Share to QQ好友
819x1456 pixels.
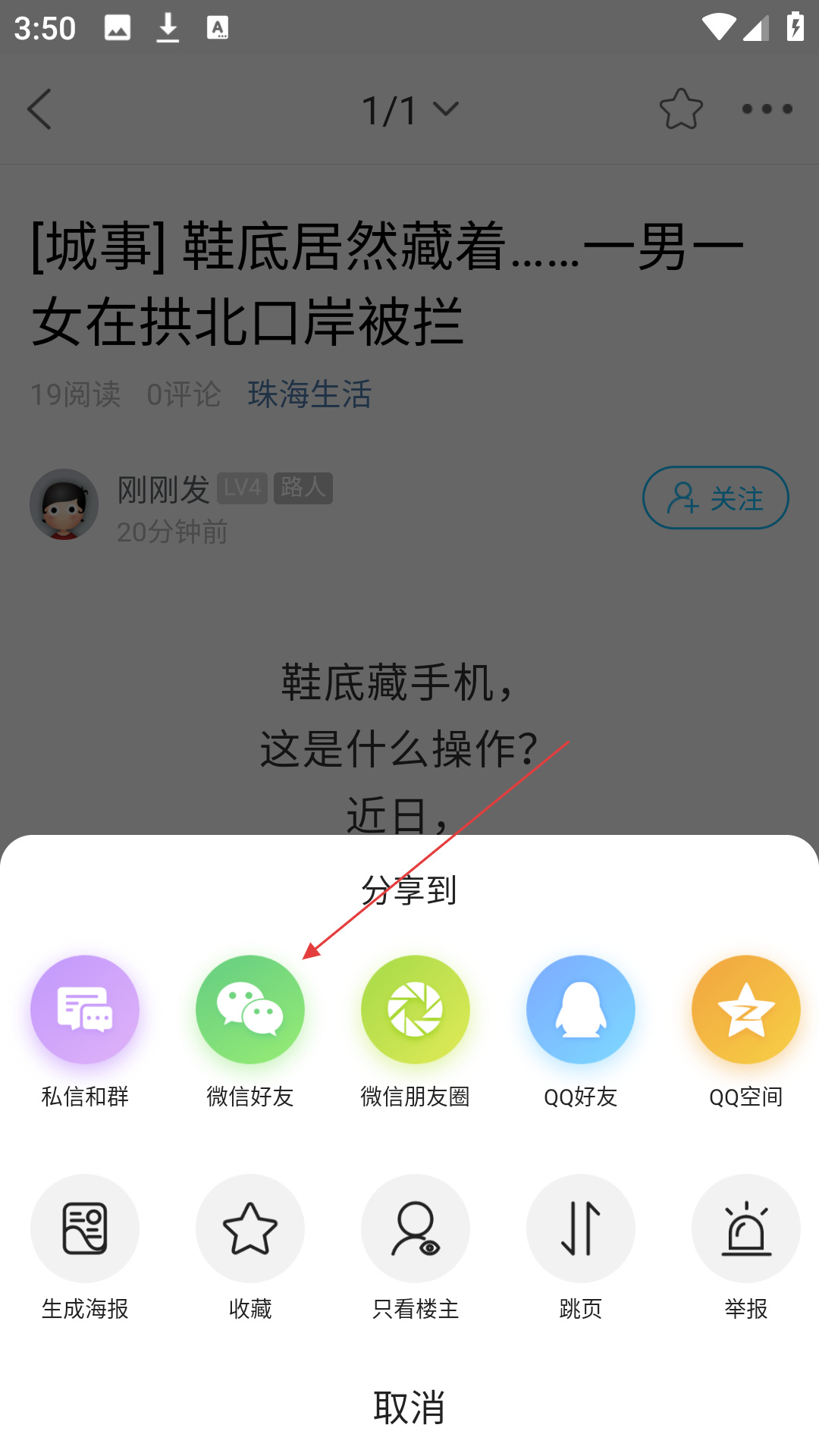point(581,1009)
